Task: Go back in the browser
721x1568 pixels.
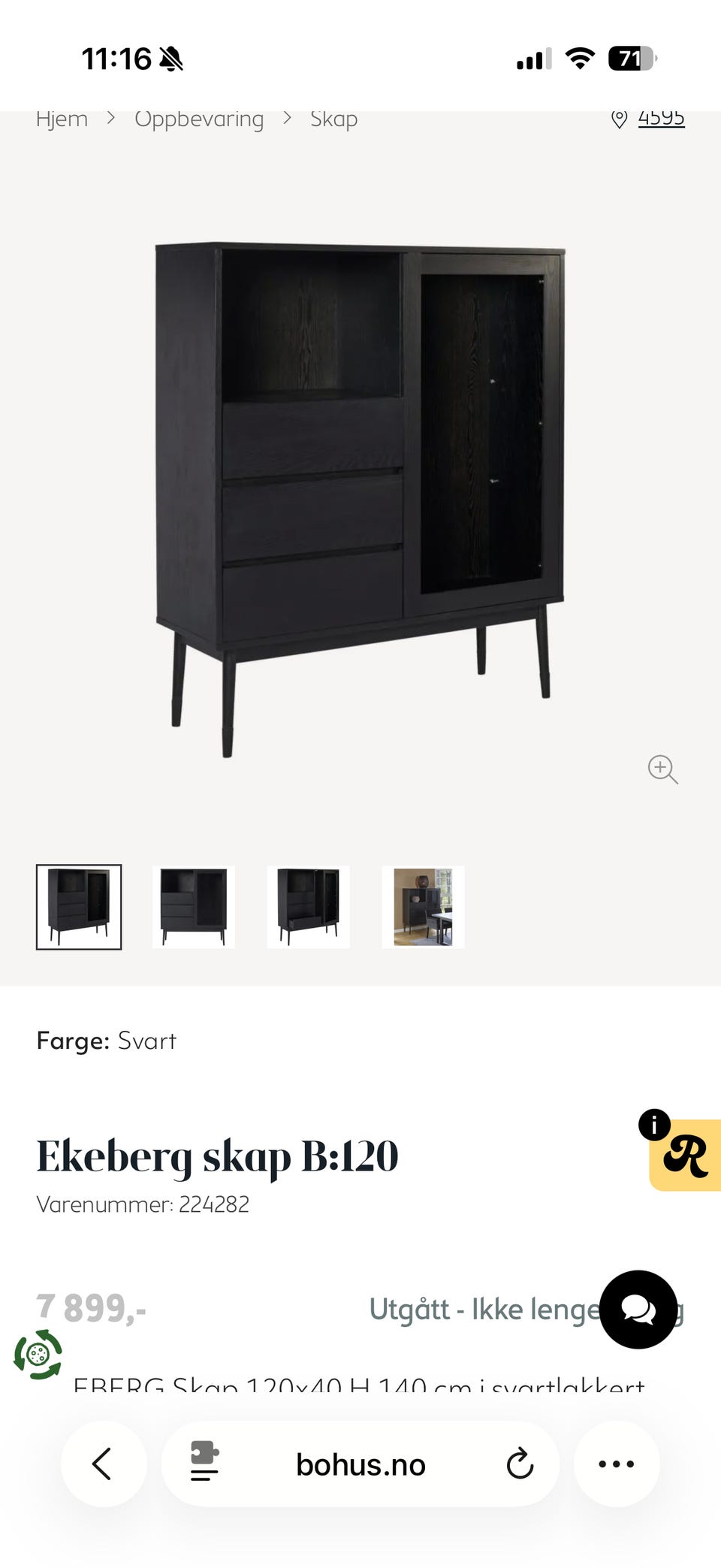Action: [x=103, y=1464]
